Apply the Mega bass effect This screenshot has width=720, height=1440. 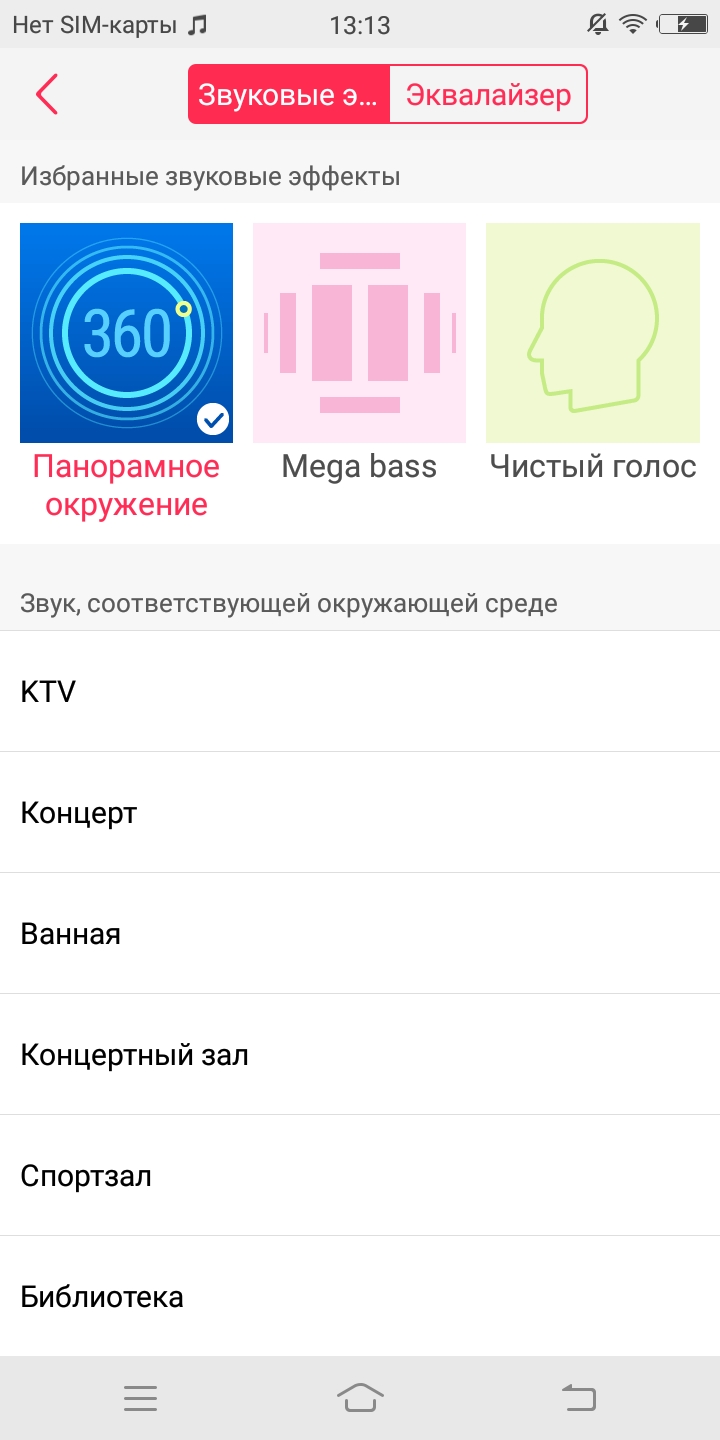pyautogui.click(x=359, y=333)
